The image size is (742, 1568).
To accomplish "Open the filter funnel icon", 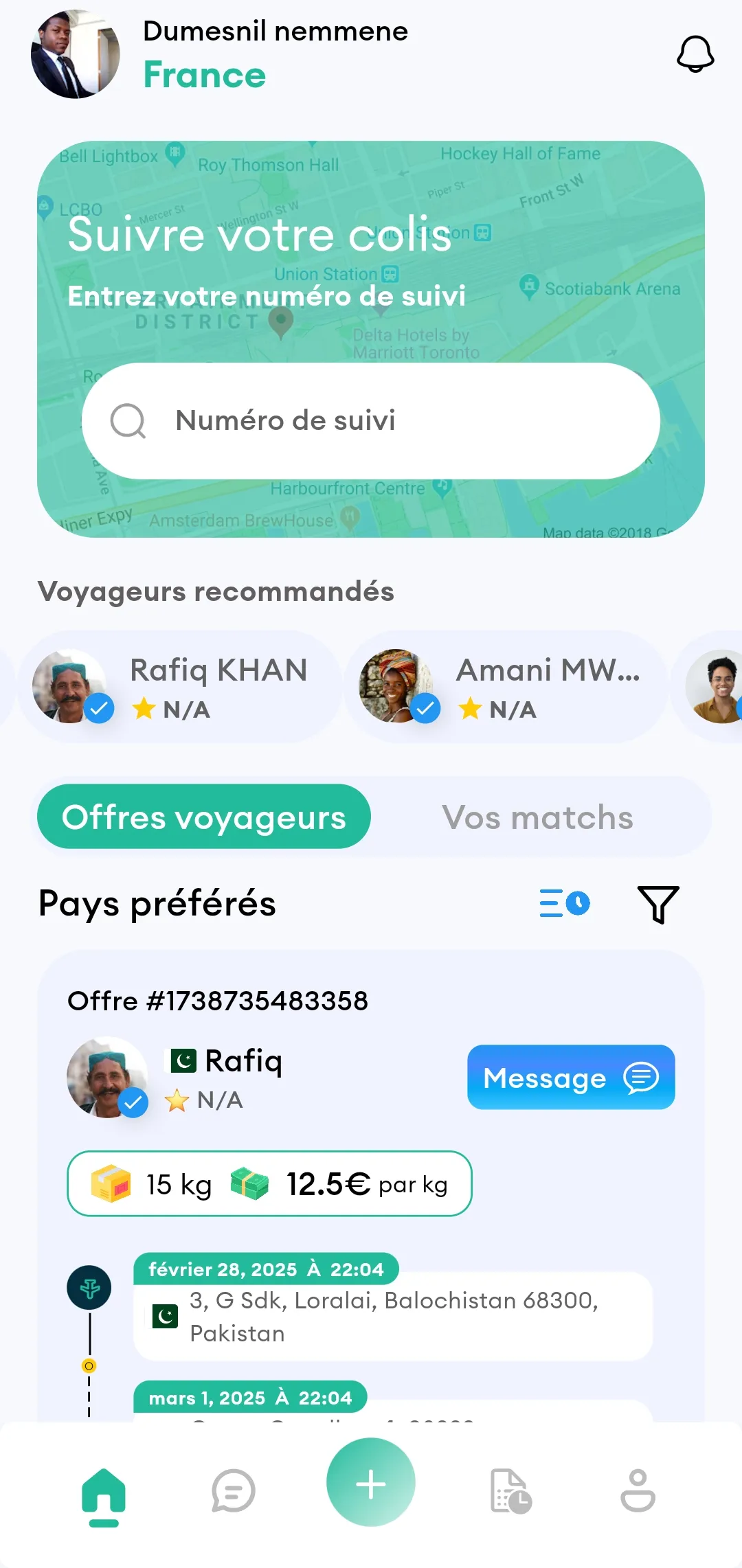I will (x=657, y=904).
